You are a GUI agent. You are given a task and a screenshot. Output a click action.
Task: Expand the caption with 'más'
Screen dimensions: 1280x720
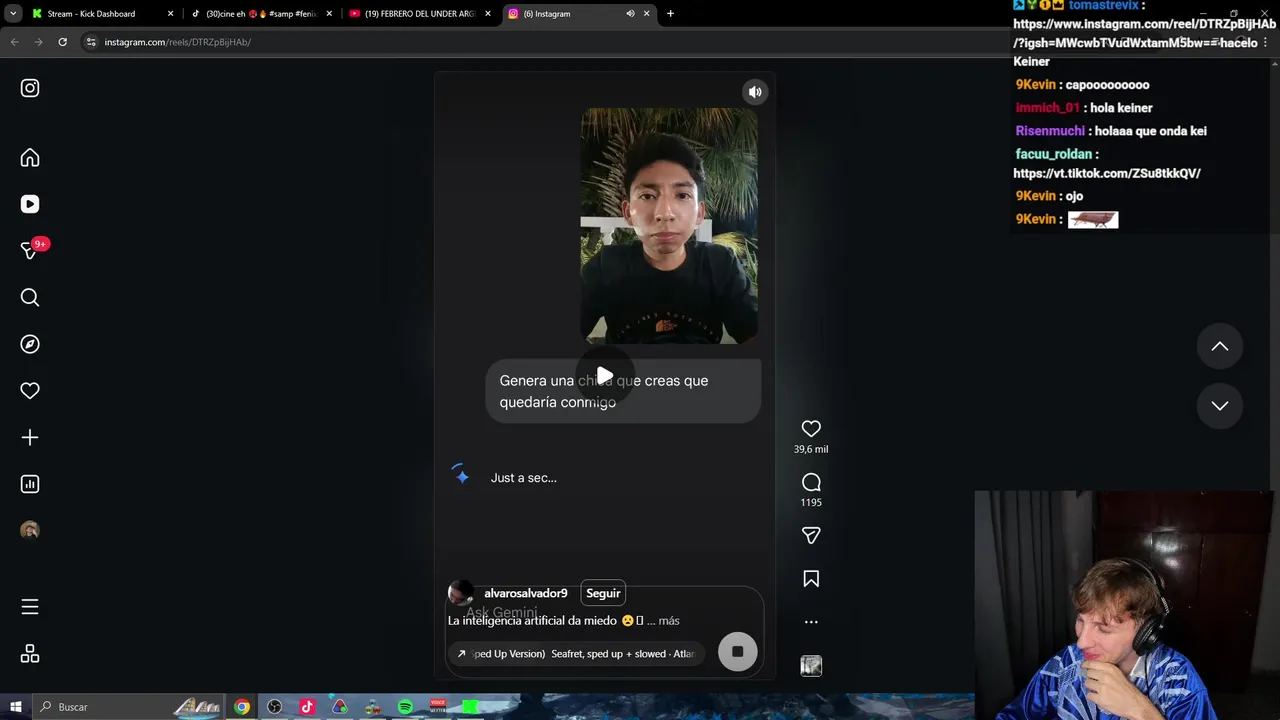pyautogui.click(x=668, y=621)
